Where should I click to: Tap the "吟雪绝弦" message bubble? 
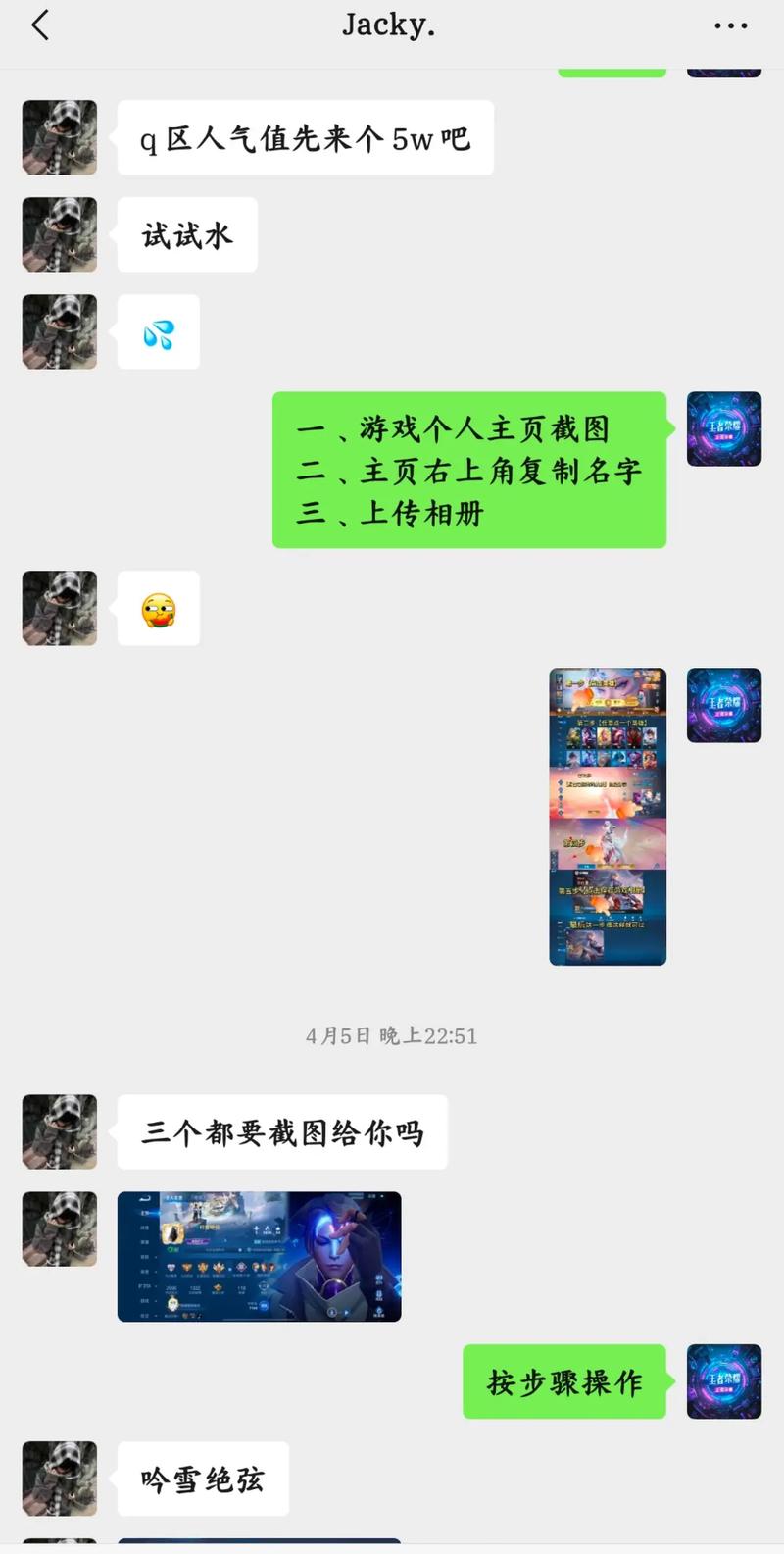pyautogui.click(x=203, y=1479)
